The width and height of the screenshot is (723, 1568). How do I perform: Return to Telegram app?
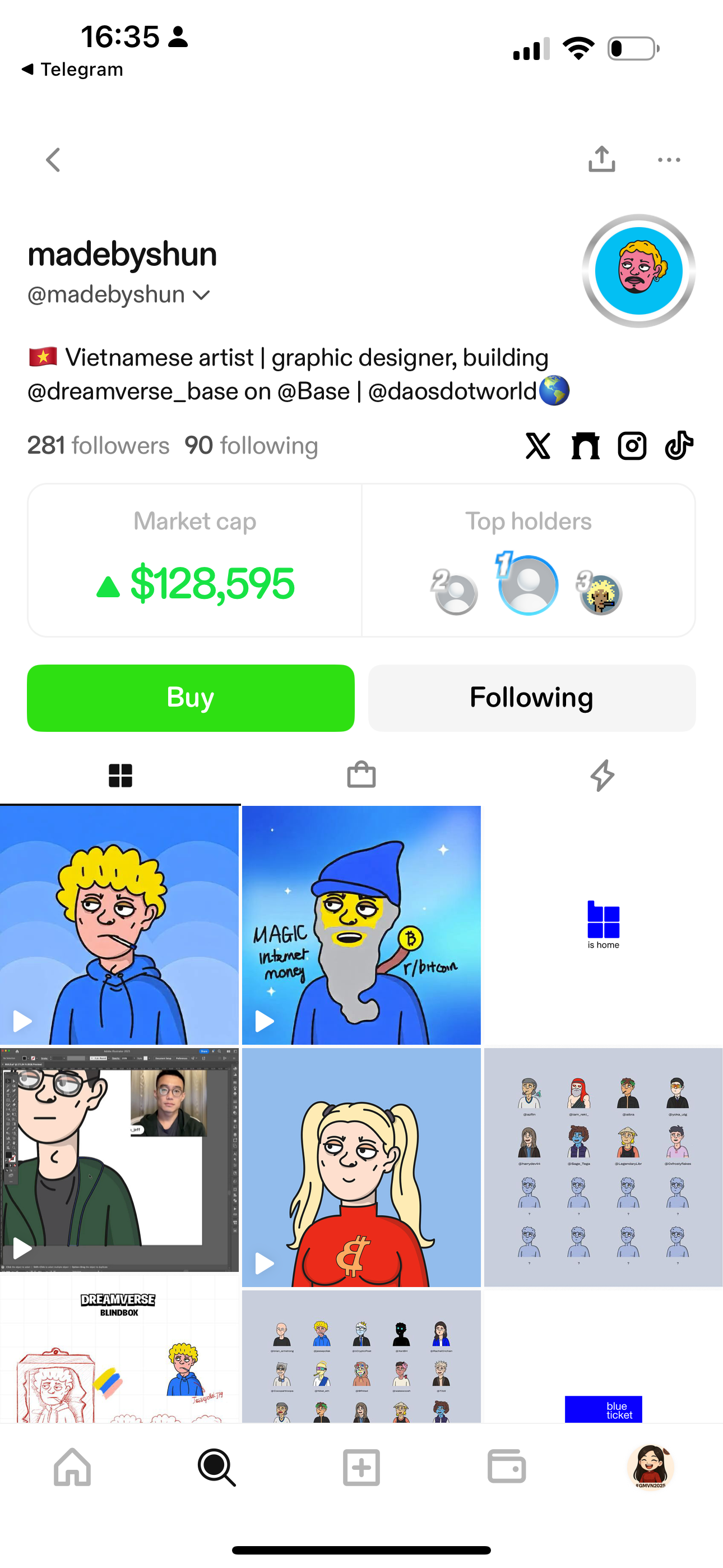[72, 70]
